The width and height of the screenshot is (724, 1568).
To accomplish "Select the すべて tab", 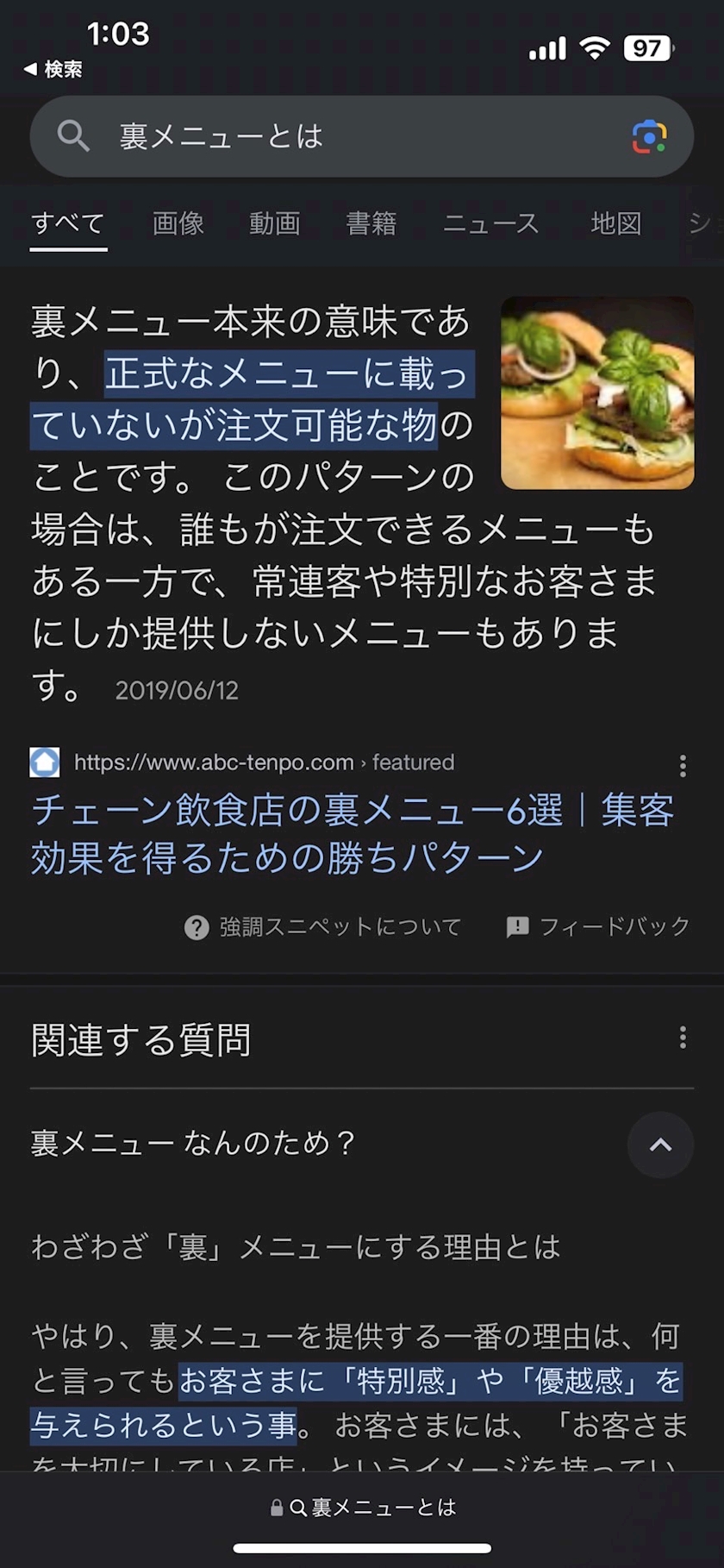I will click(68, 223).
